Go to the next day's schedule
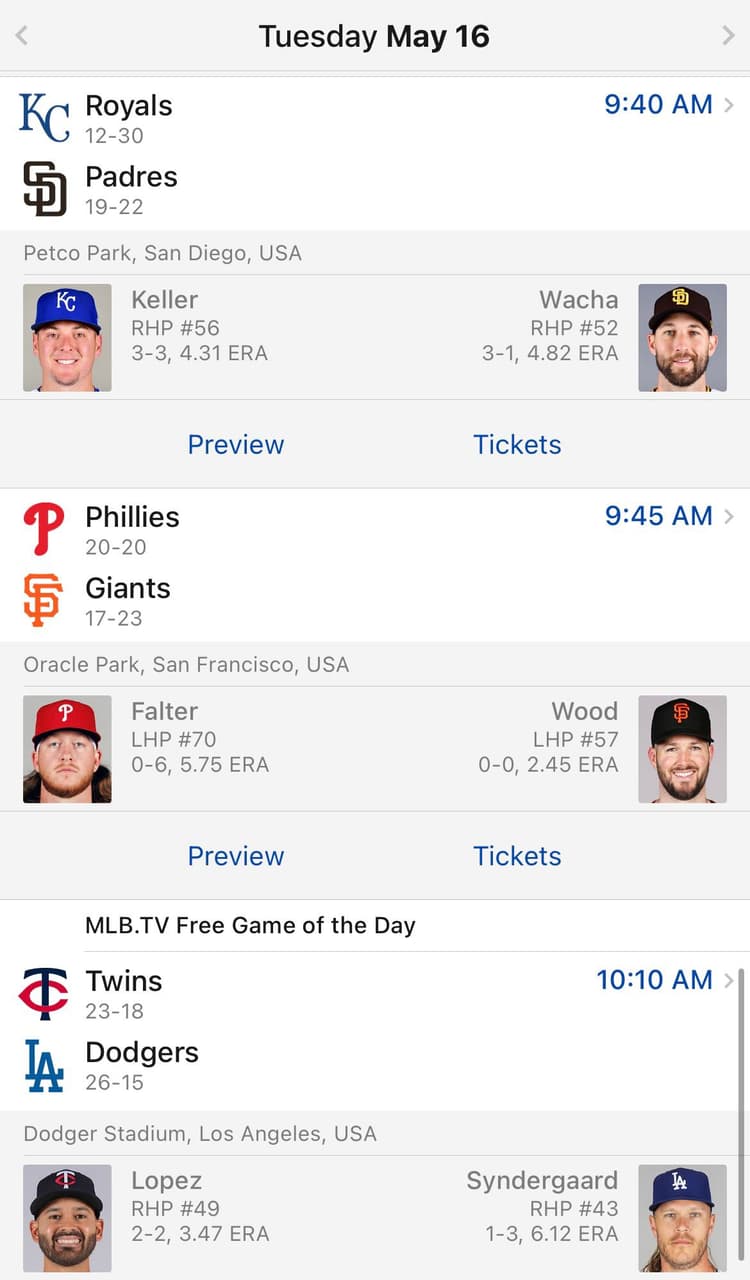Screen dimensions: 750x1280 [x=728, y=36]
